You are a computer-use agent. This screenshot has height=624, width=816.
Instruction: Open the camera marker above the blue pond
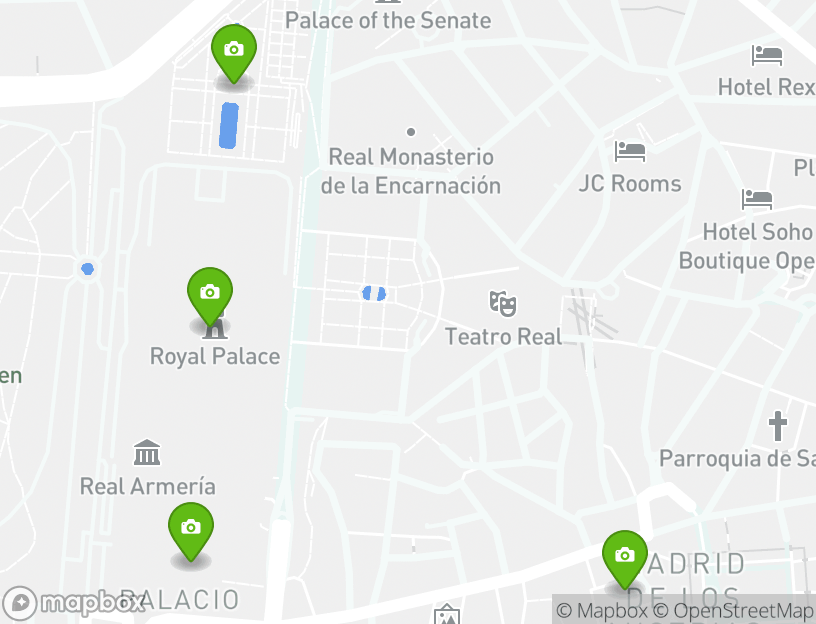234,50
